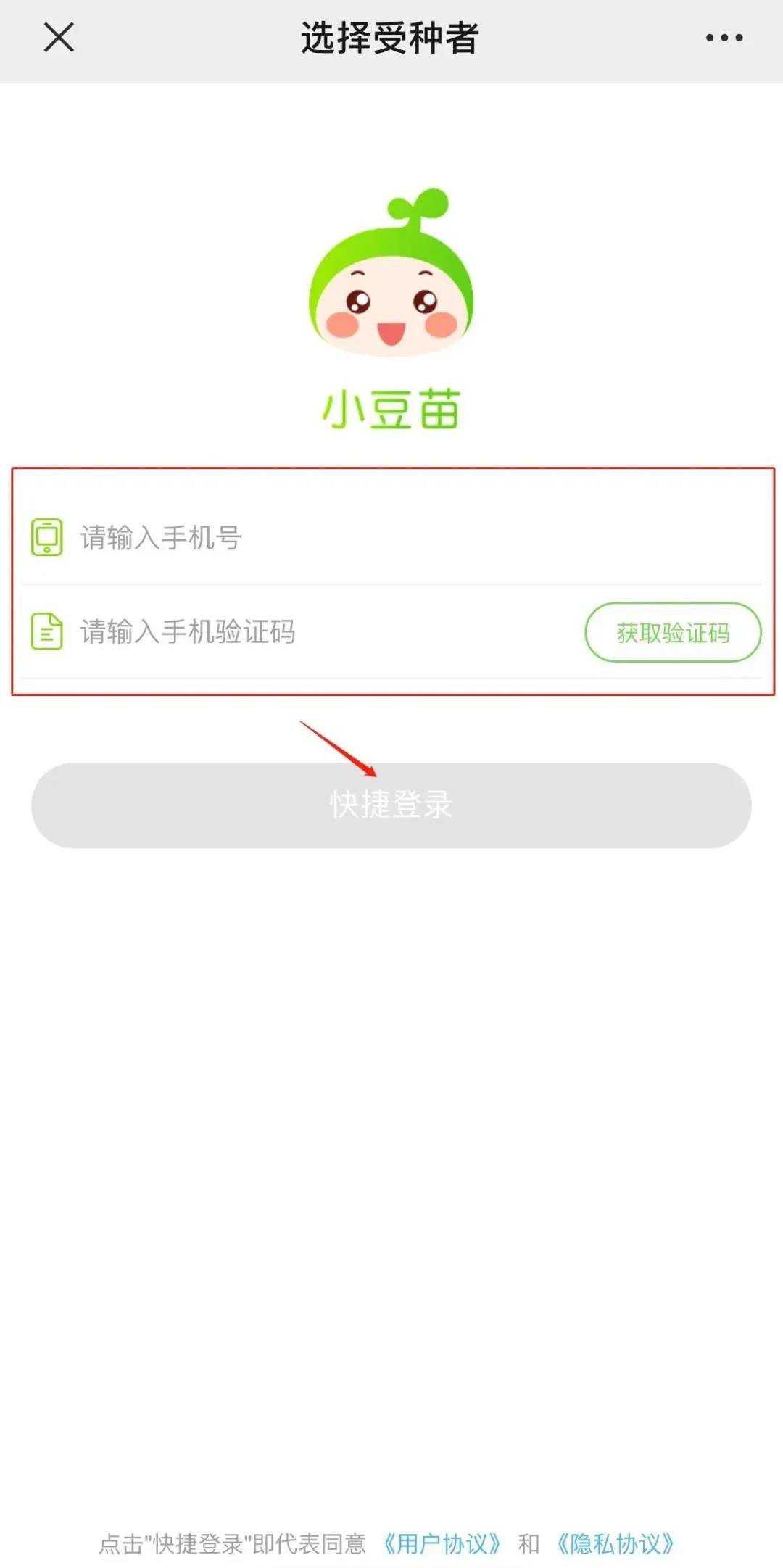Open the 《用户协议》 user agreement link
Viewport: 783px width, 1568px height.
pos(442,1543)
